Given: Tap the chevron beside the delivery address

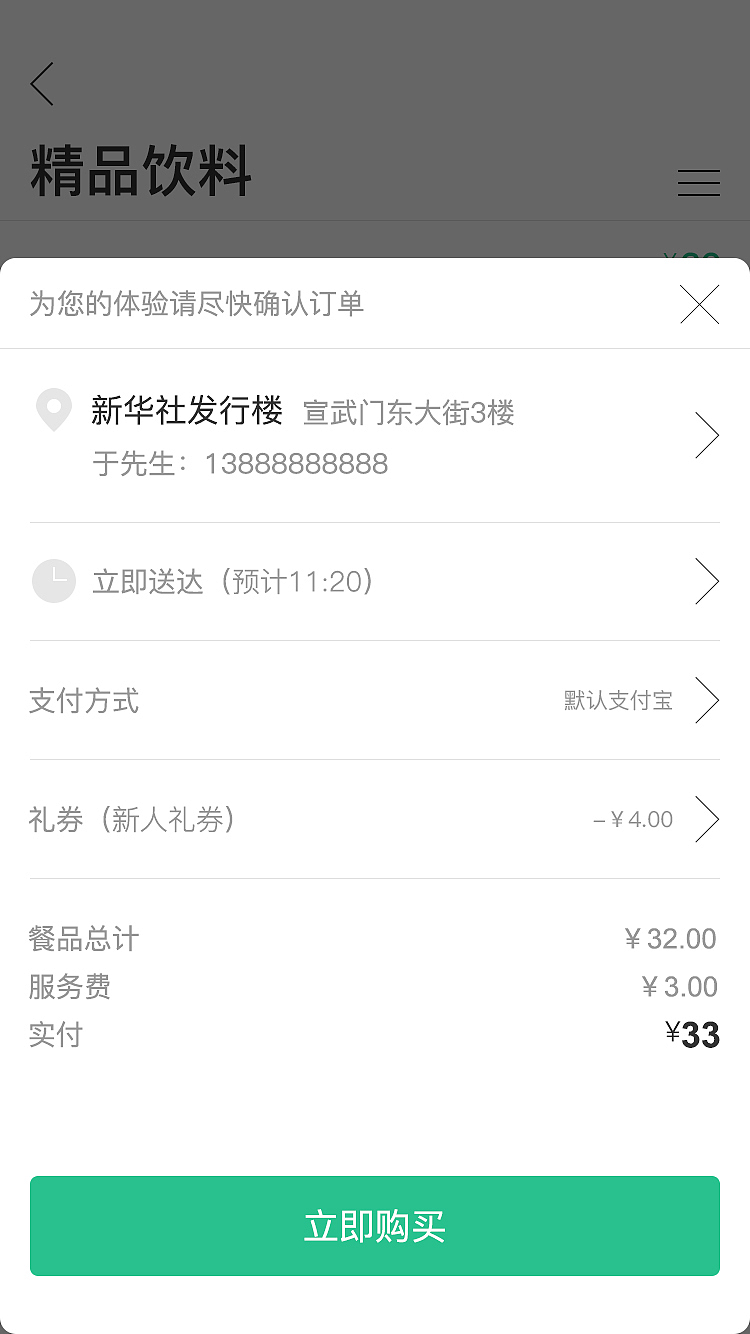Looking at the screenshot, I should click(709, 435).
